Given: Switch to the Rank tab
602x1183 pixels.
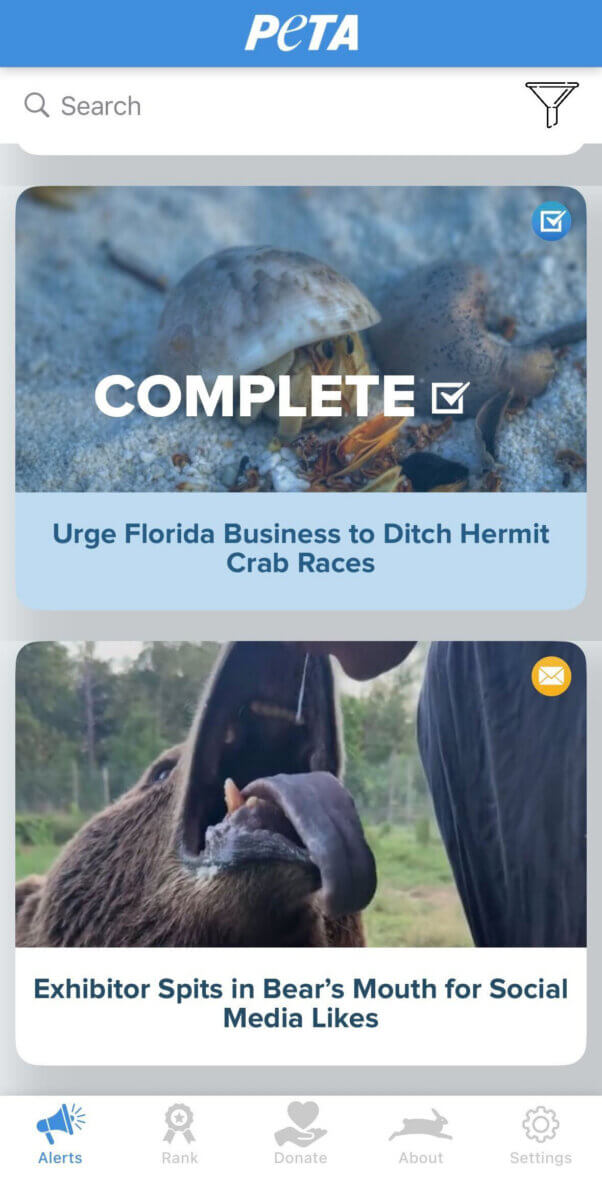Looking at the screenshot, I should tap(180, 1135).
